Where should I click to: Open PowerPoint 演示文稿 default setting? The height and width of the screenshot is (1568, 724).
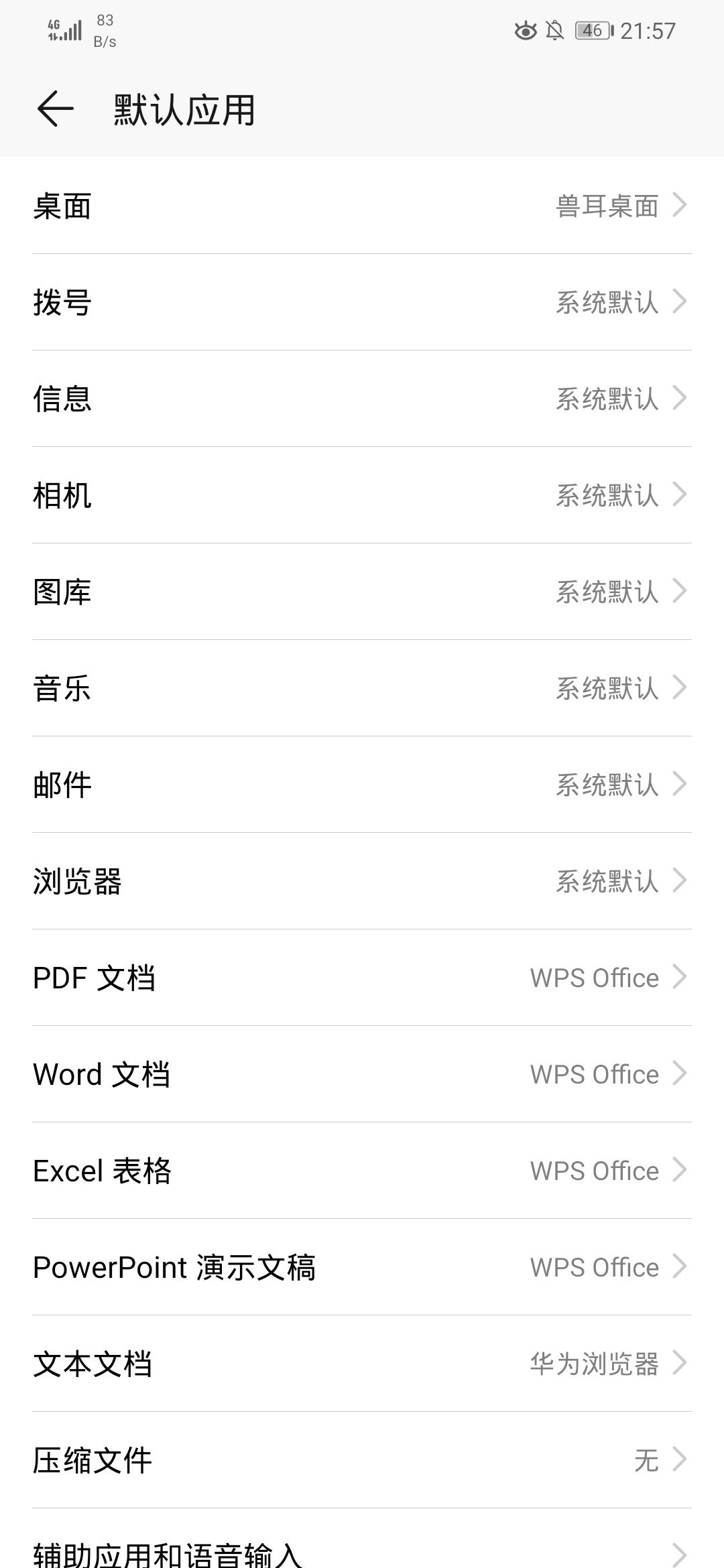pos(362,1266)
